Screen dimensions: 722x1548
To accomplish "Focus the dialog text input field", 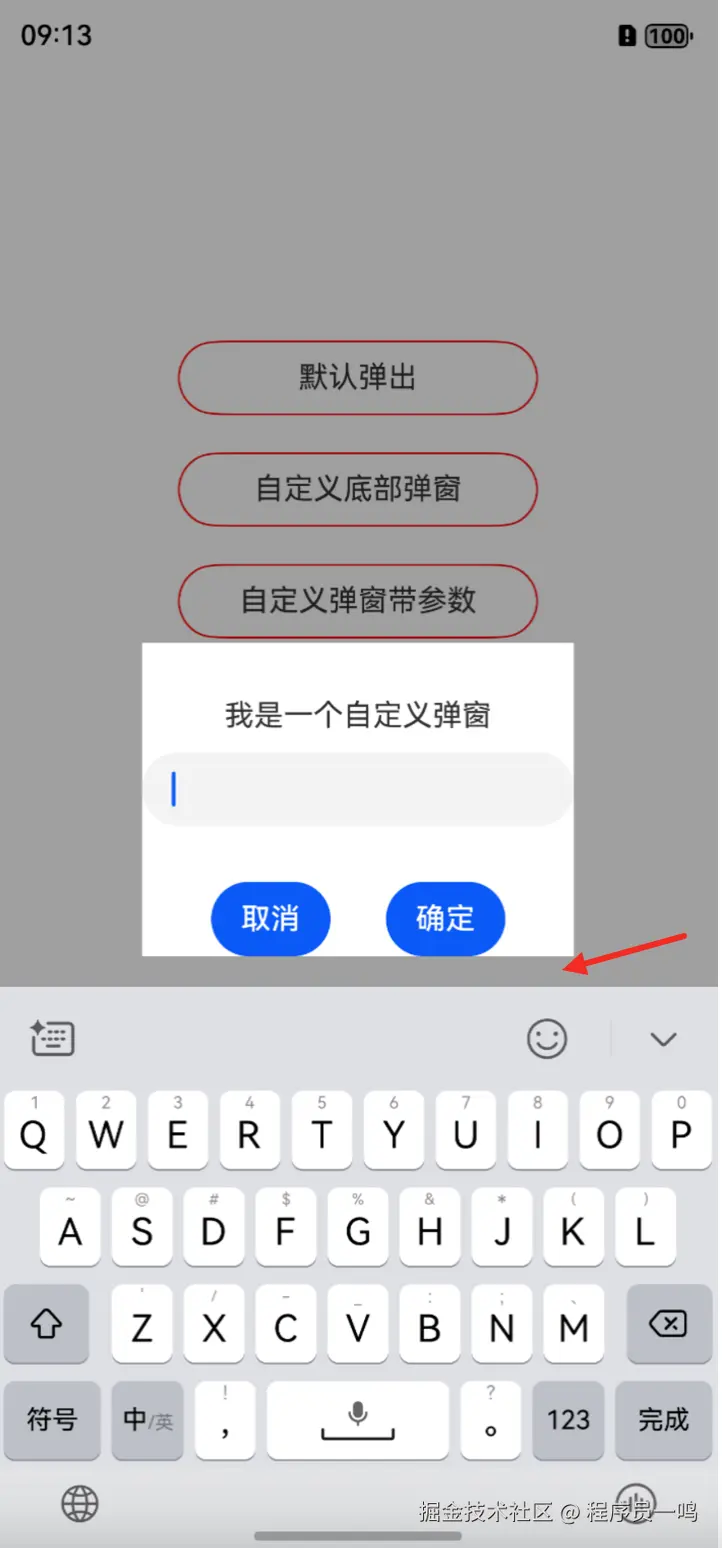I will coord(358,789).
